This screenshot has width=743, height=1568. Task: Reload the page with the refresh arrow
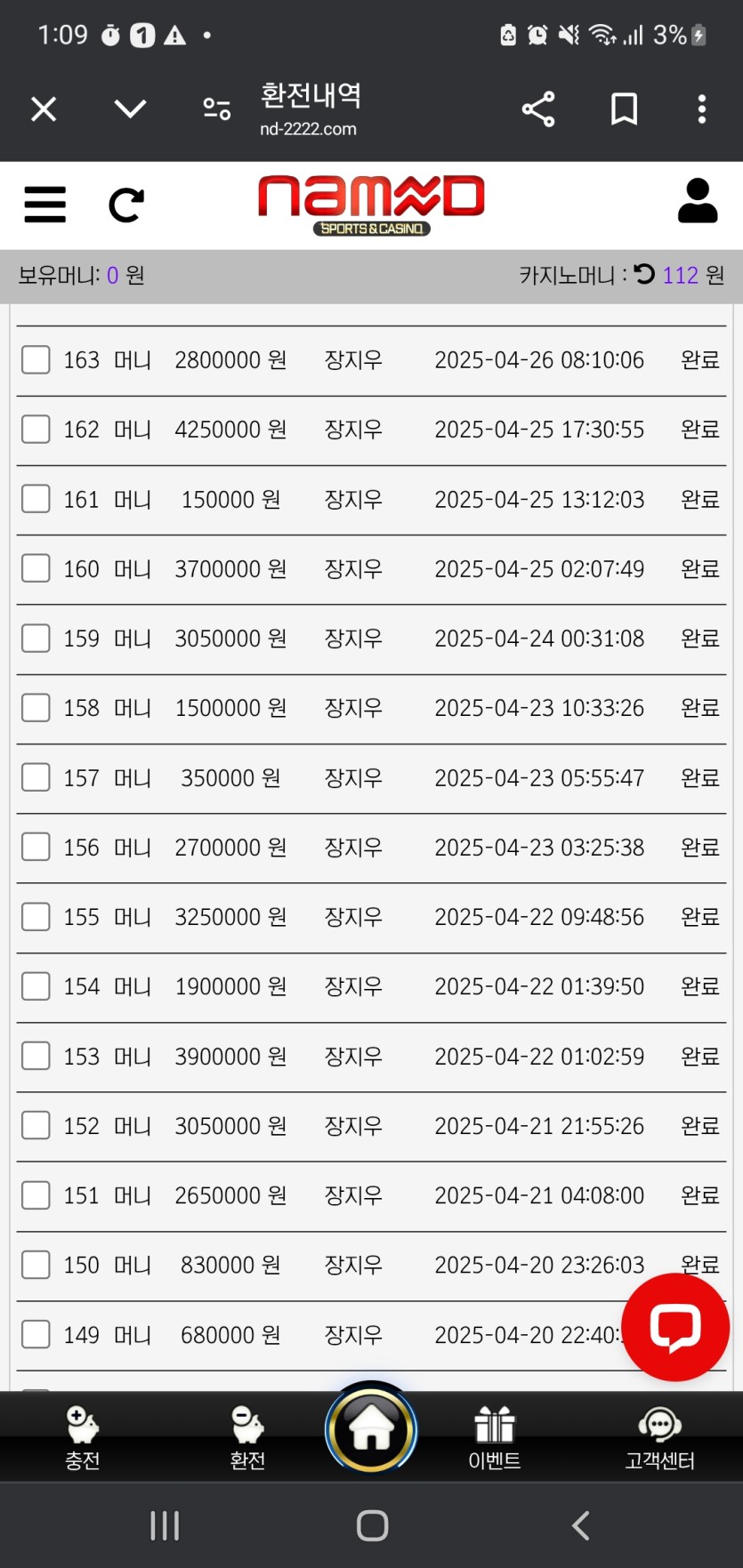[x=126, y=205]
